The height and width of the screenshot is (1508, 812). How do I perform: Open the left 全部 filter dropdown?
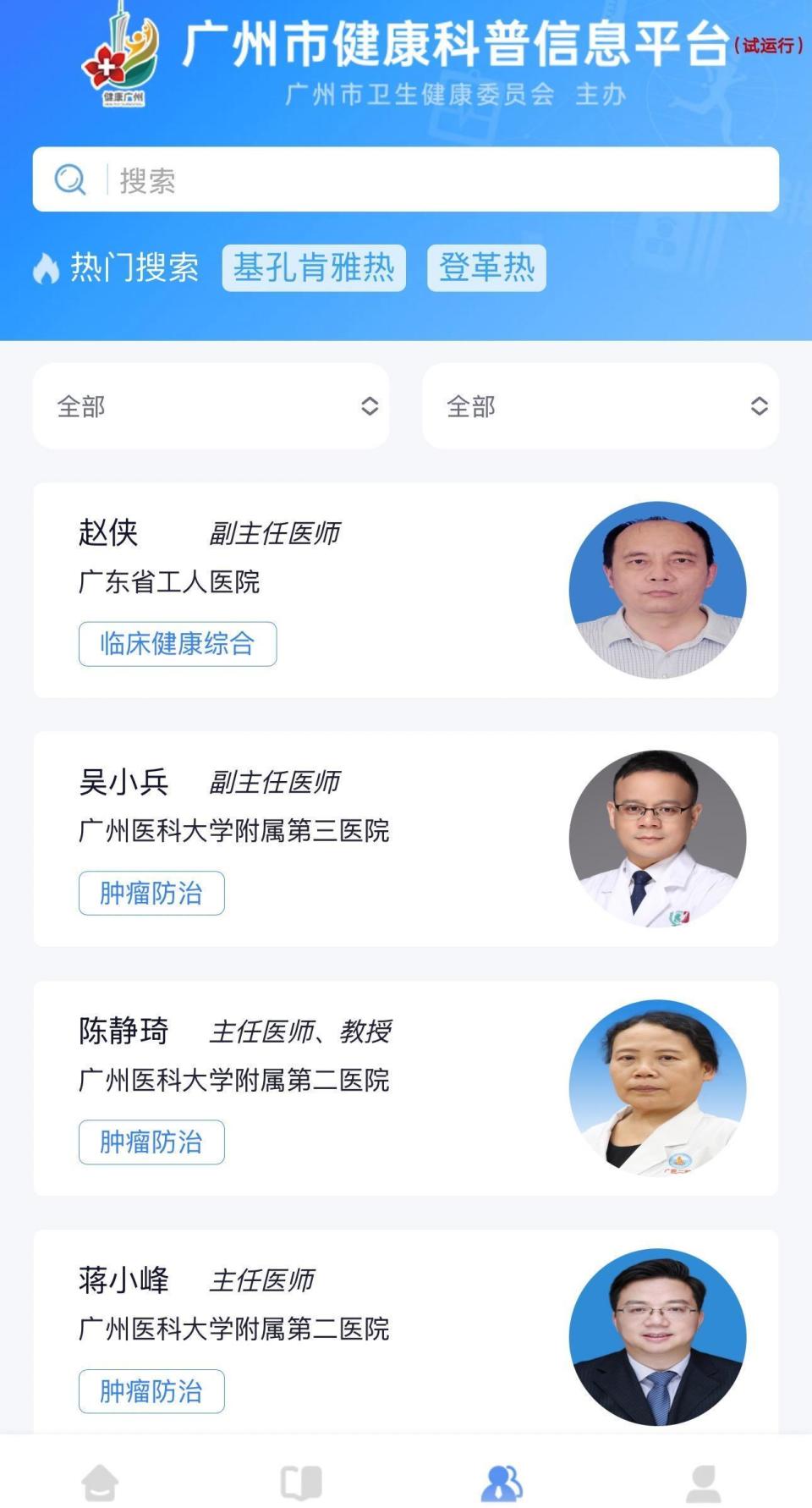[210, 406]
